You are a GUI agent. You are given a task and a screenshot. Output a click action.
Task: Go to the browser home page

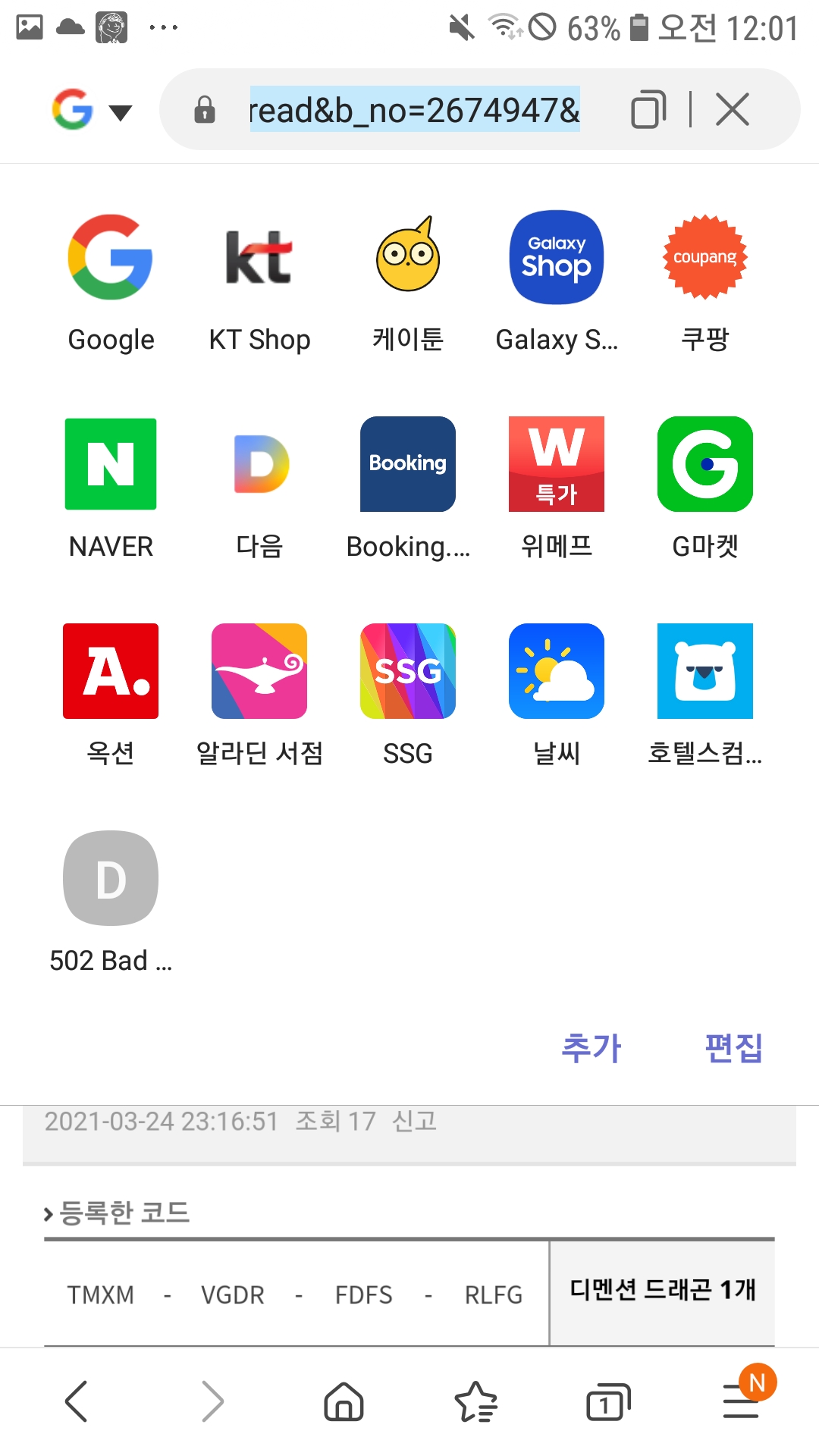coord(344,1401)
